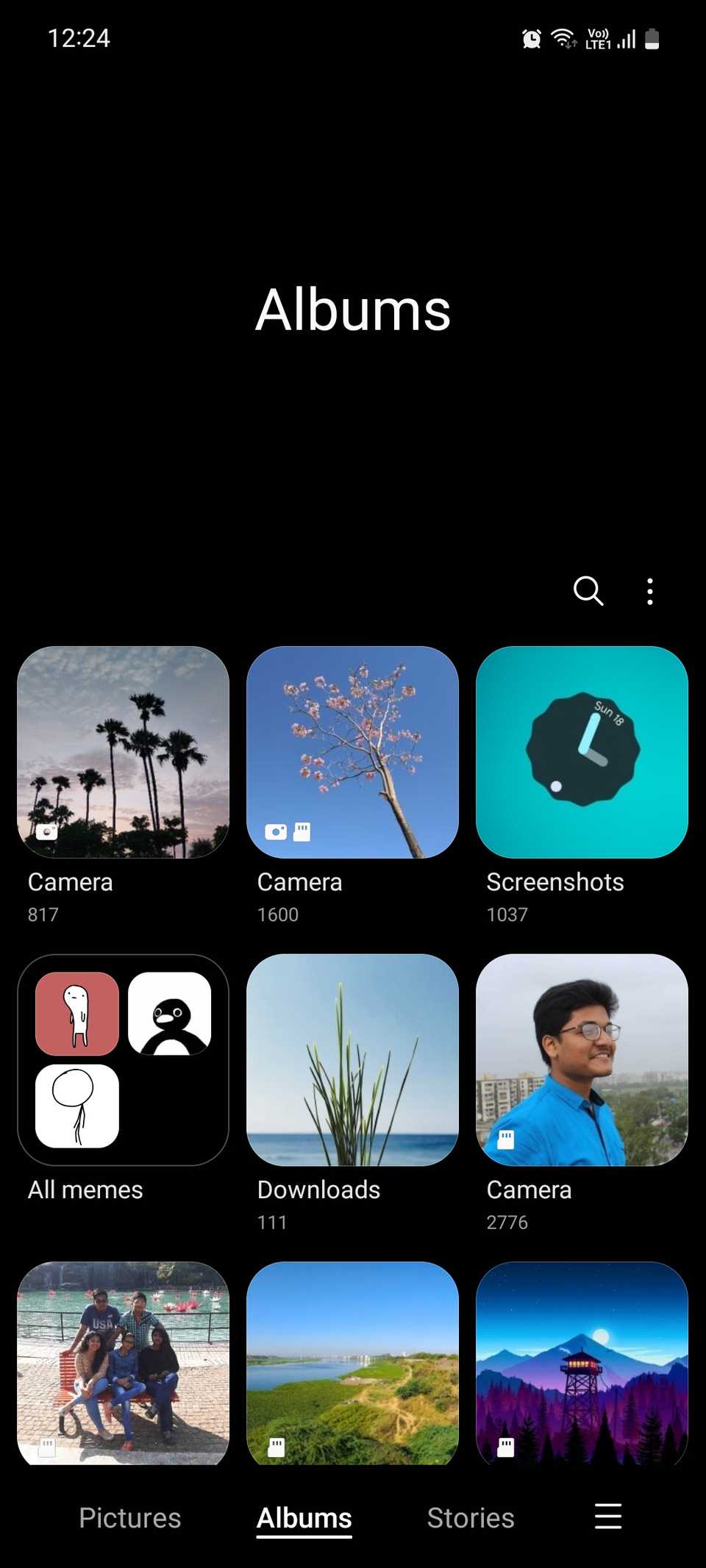Tap the battery icon in the status bar
706x1568 pixels.
pos(652,37)
